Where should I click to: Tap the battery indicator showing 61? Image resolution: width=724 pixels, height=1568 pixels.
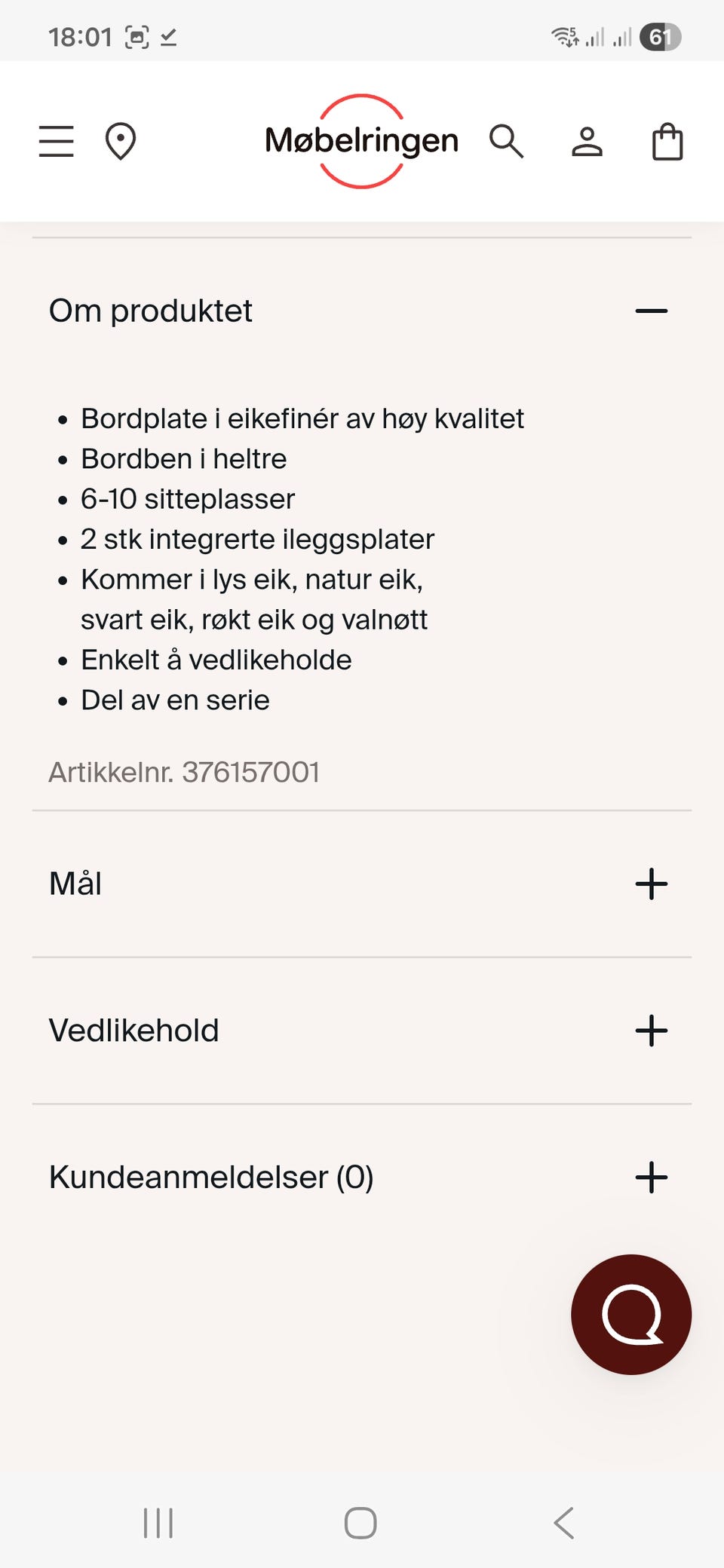662,36
